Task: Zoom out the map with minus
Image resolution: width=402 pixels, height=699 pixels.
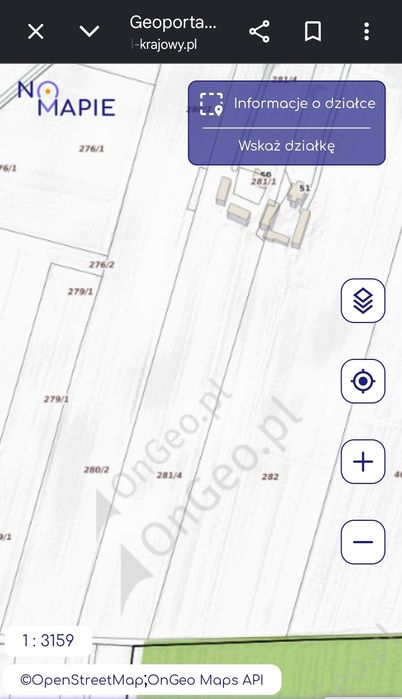Action: pyautogui.click(x=363, y=542)
